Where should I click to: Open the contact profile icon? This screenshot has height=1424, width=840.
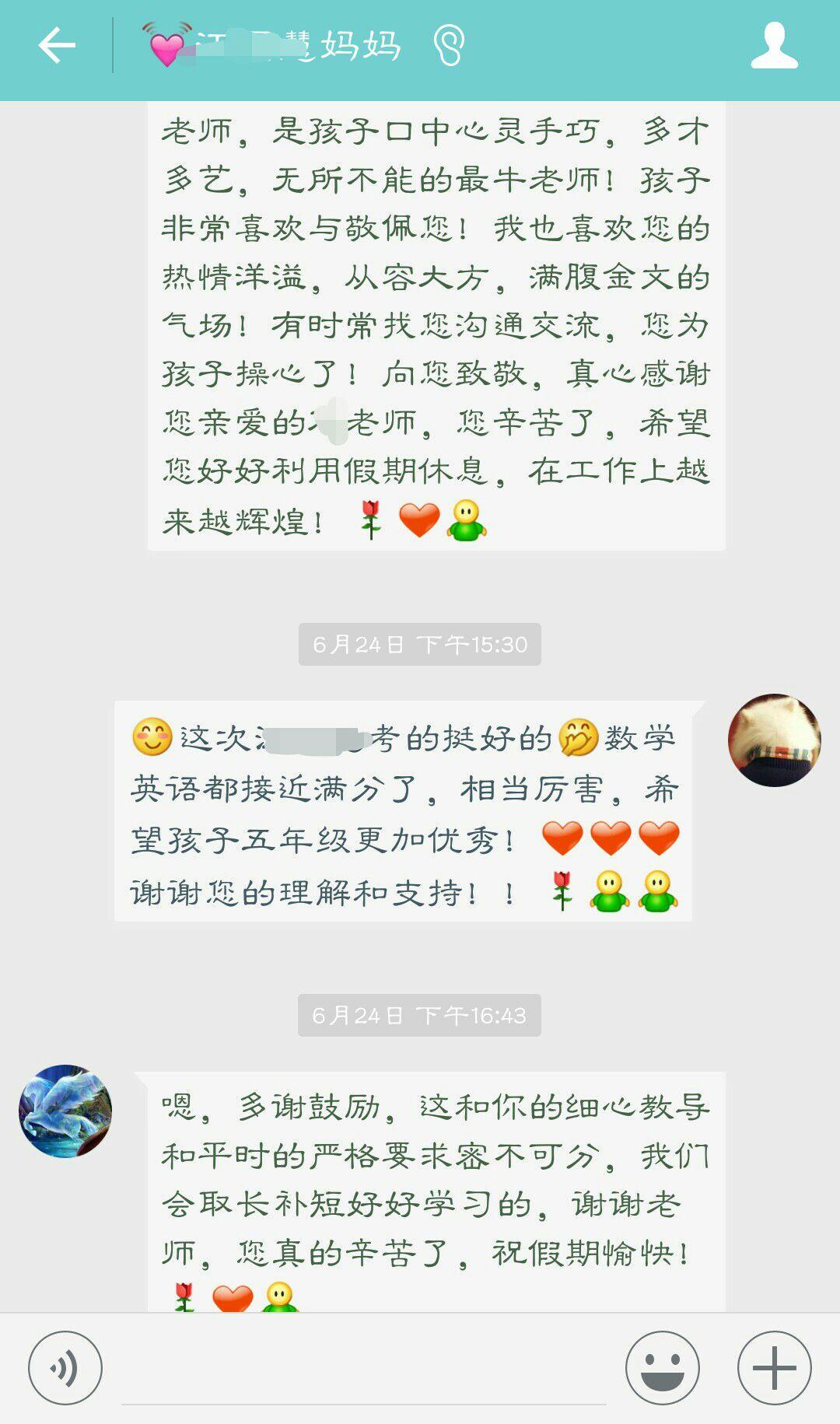pos(774,45)
